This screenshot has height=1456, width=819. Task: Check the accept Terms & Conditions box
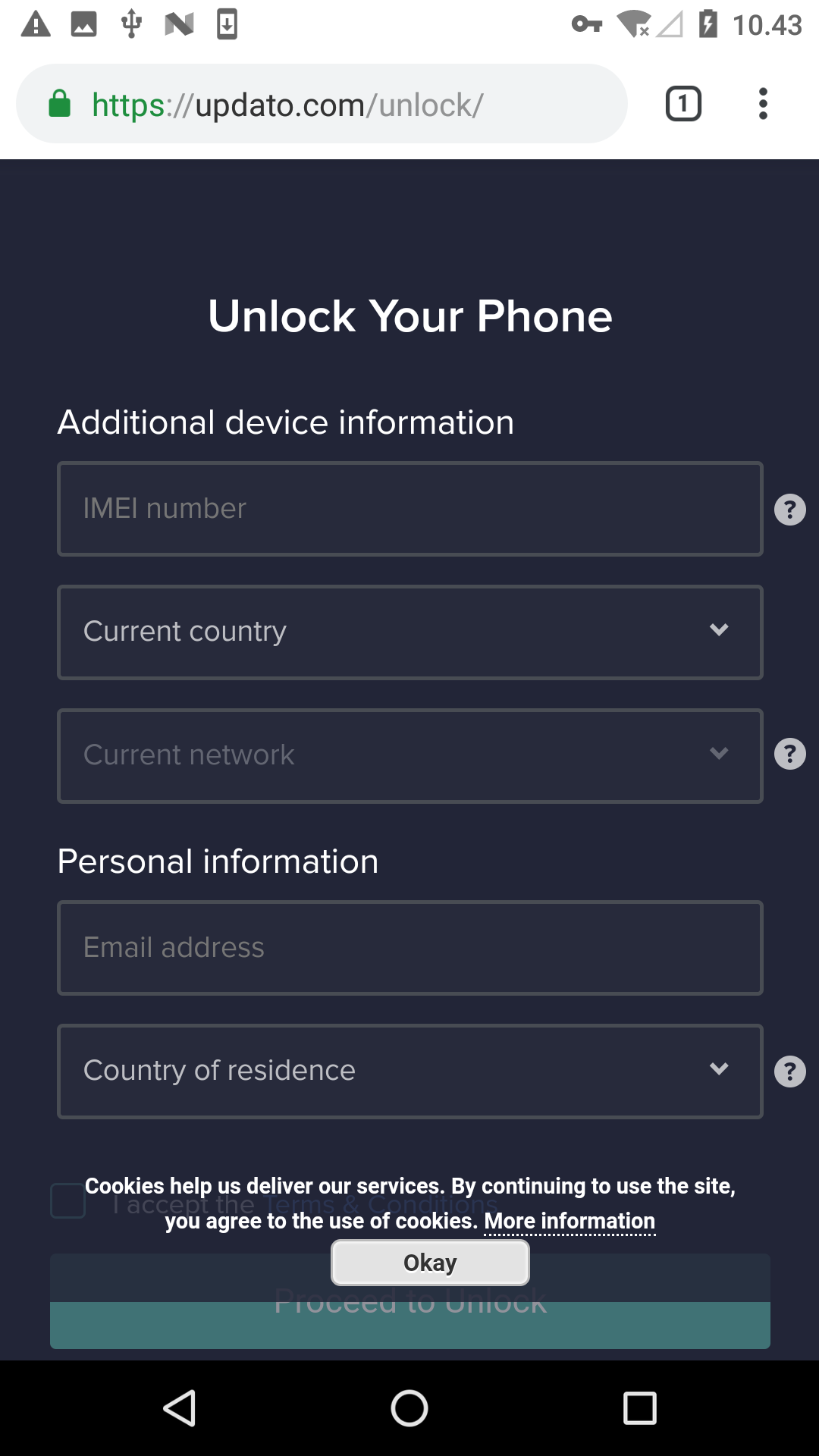[x=67, y=1200]
